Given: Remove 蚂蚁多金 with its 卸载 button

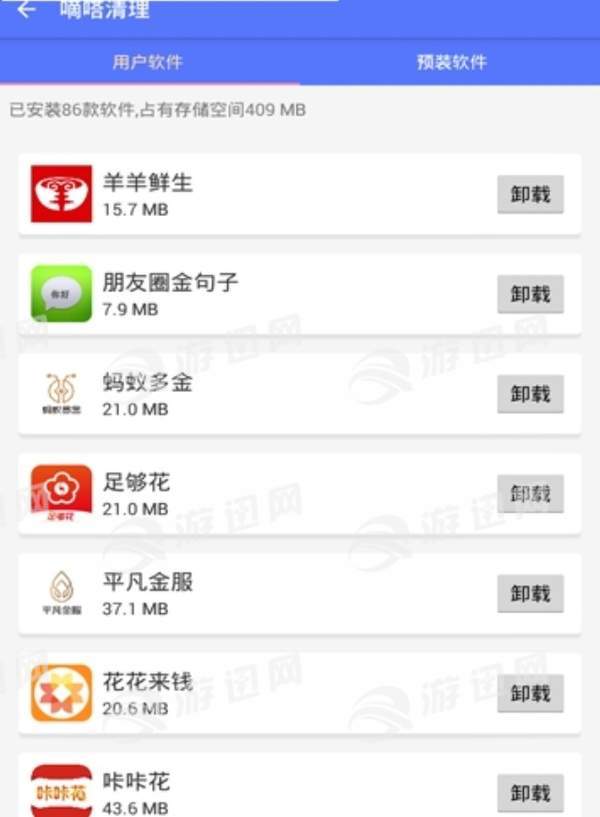Looking at the screenshot, I should pos(530,394).
